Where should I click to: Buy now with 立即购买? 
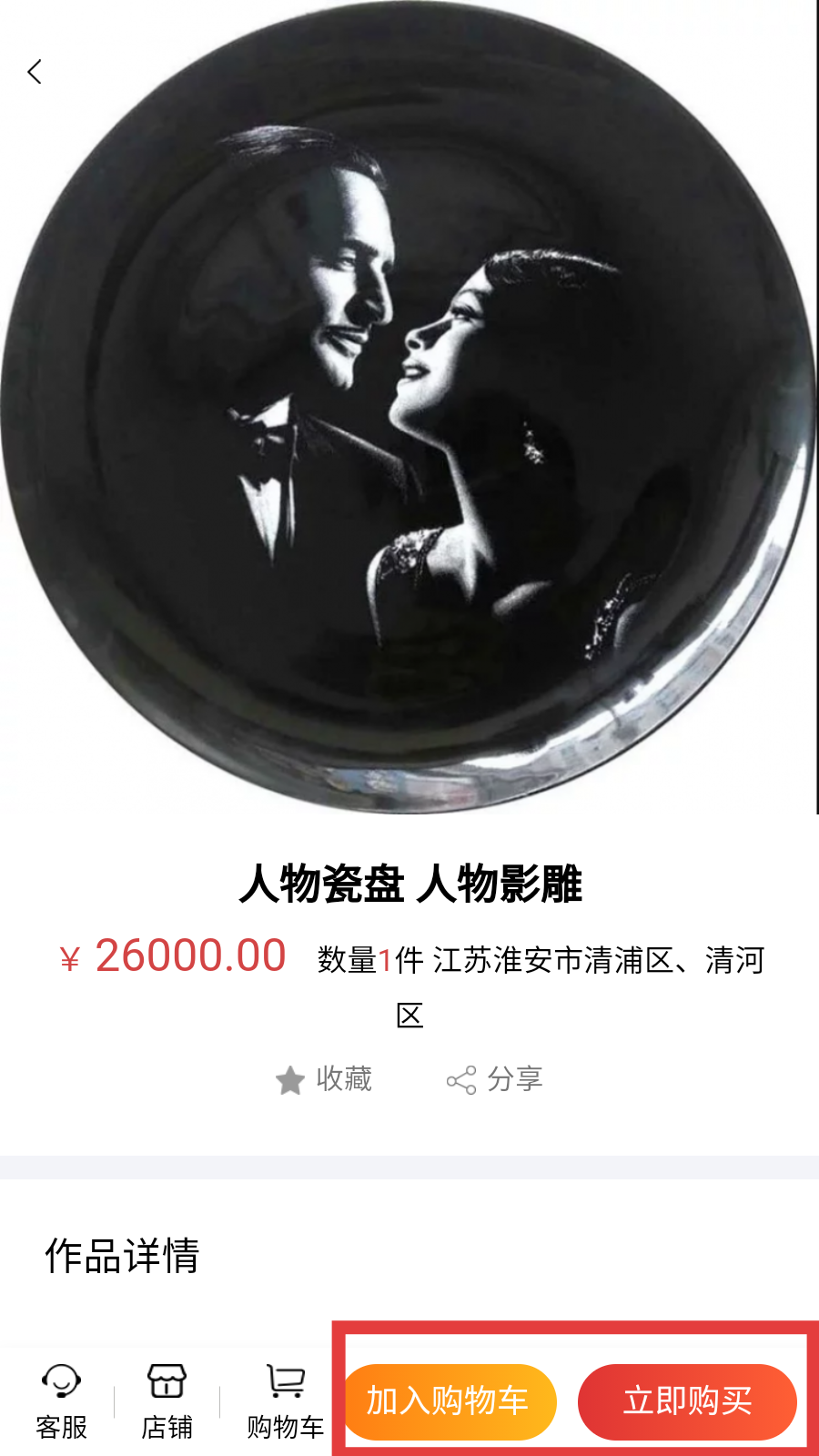coord(687,1401)
